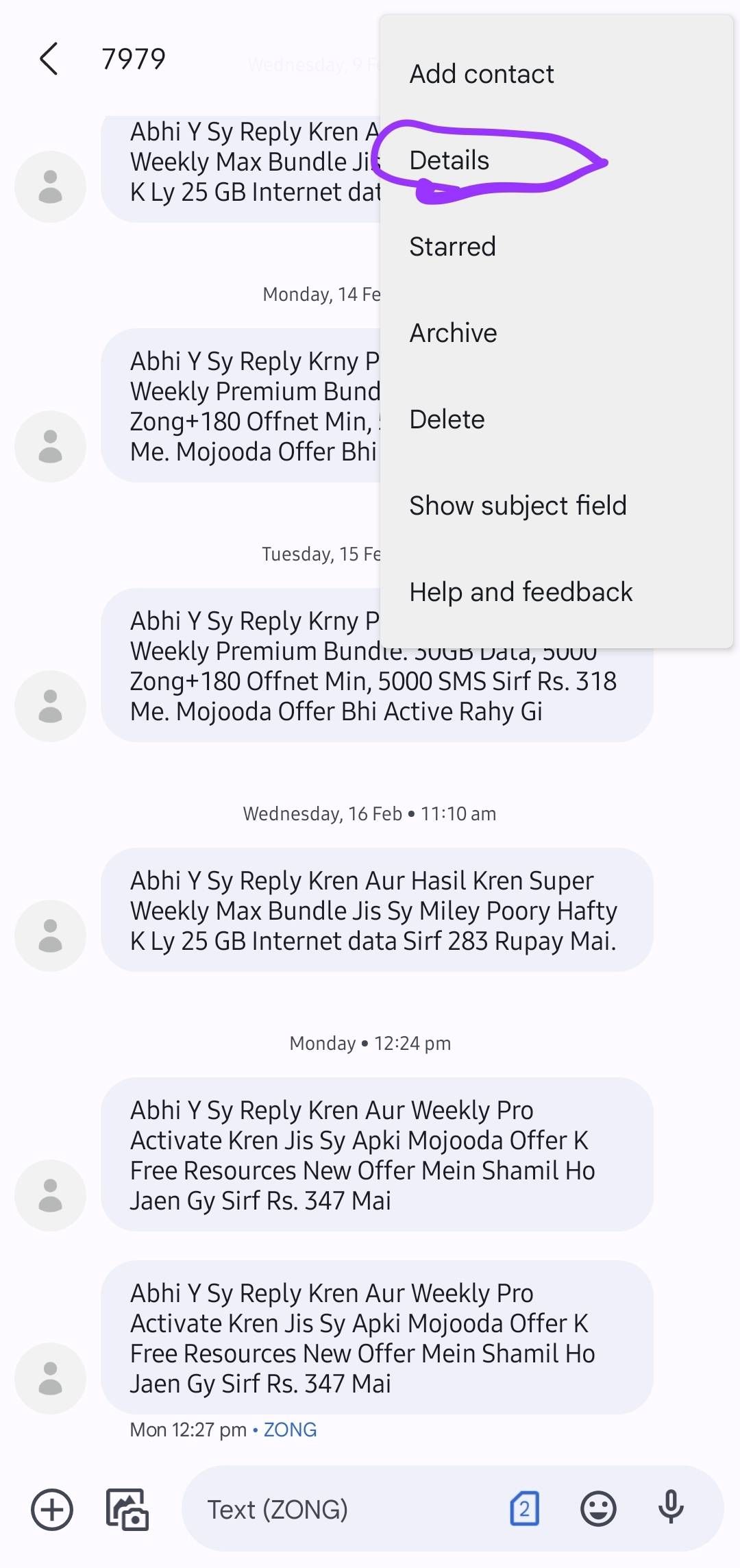Enable Show subject field option
This screenshot has width=740, height=1568.
(x=518, y=505)
